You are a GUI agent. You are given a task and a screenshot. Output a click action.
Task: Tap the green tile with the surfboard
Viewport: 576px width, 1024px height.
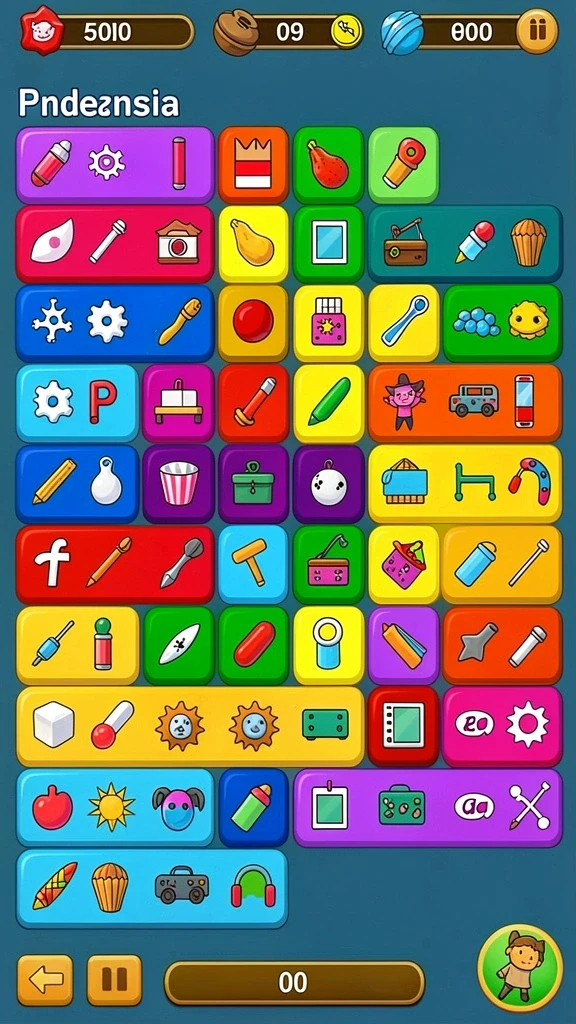178,644
